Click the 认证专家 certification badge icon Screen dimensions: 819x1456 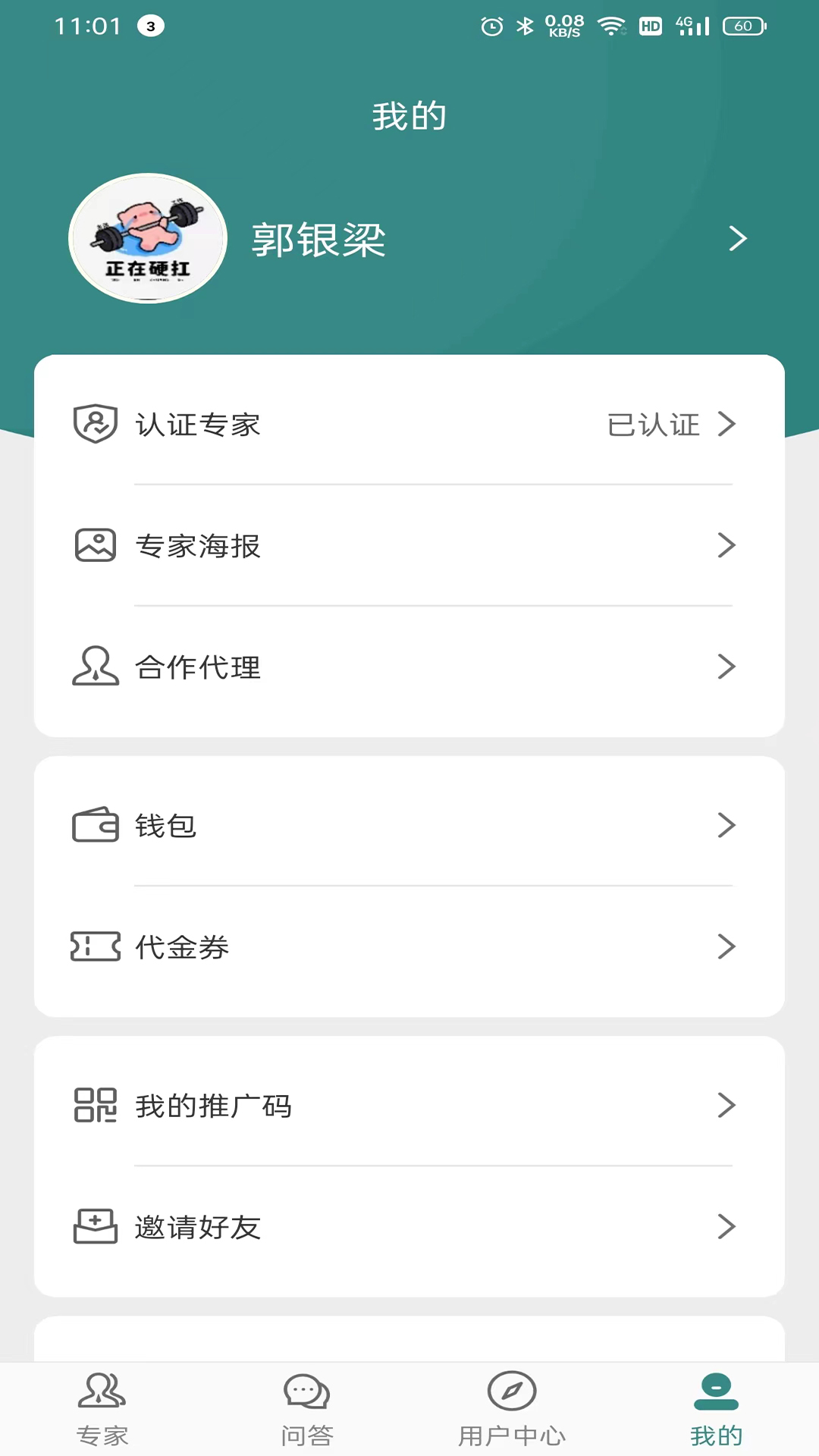96,425
